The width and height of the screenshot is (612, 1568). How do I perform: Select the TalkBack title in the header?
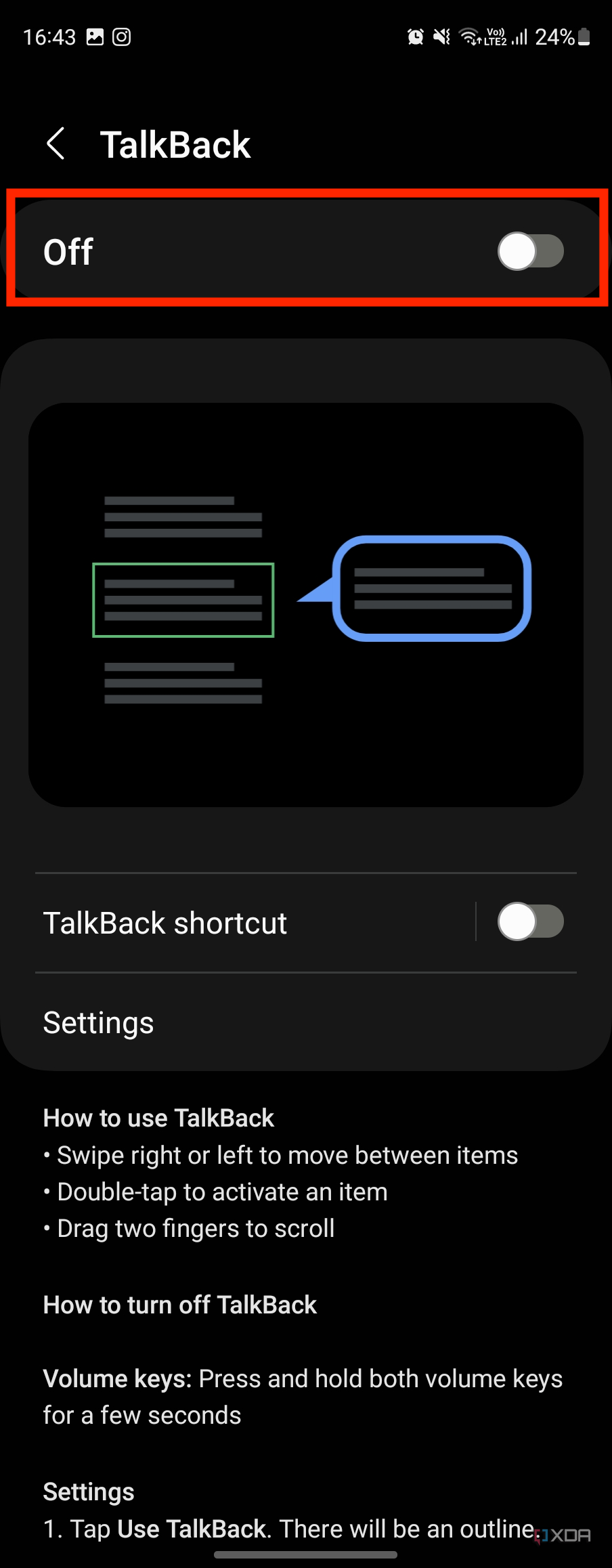176,144
